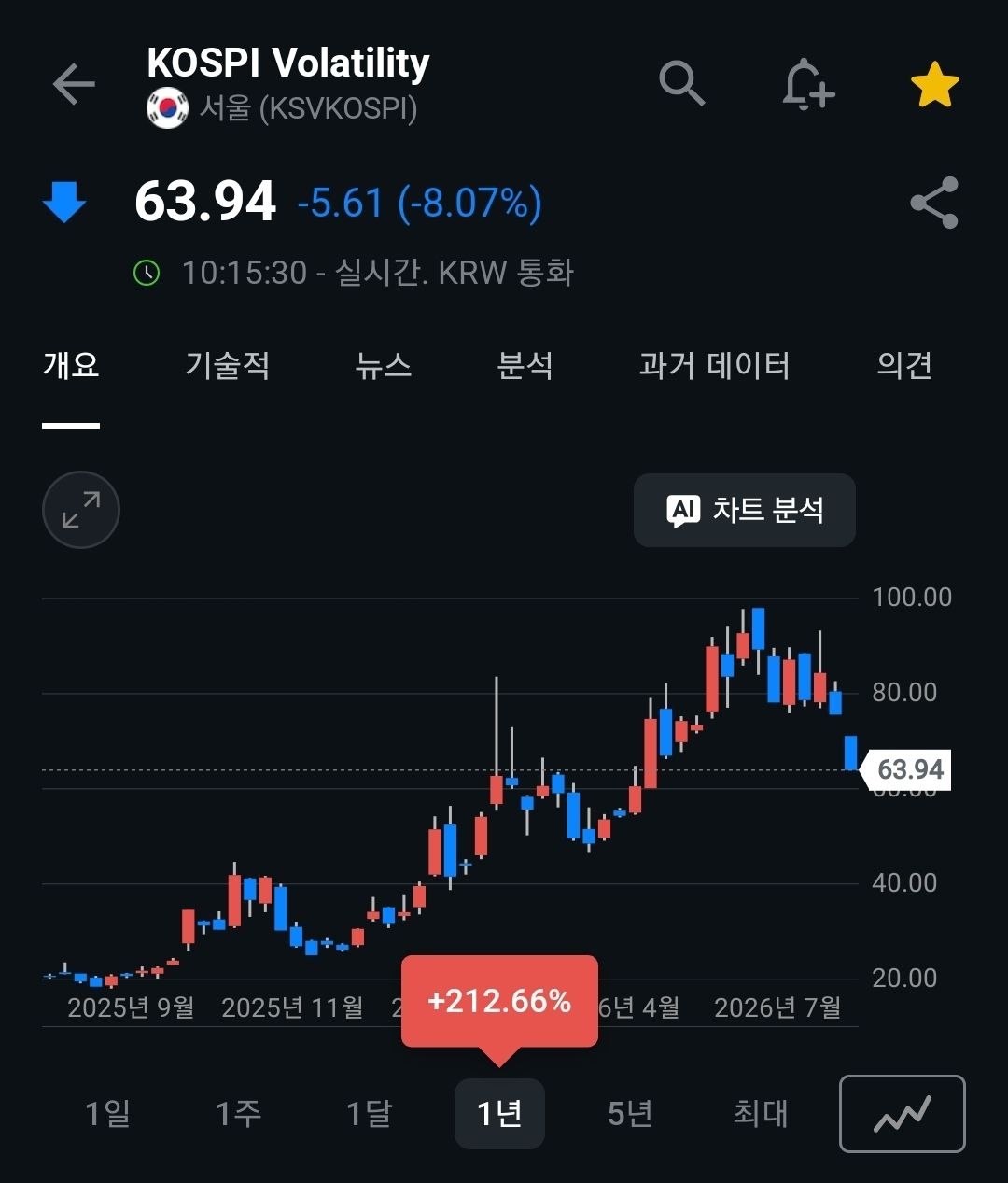Go back with the arrow icon
Image resolution: width=1008 pixels, height=1183 pixels.
[x=74, y=85]
